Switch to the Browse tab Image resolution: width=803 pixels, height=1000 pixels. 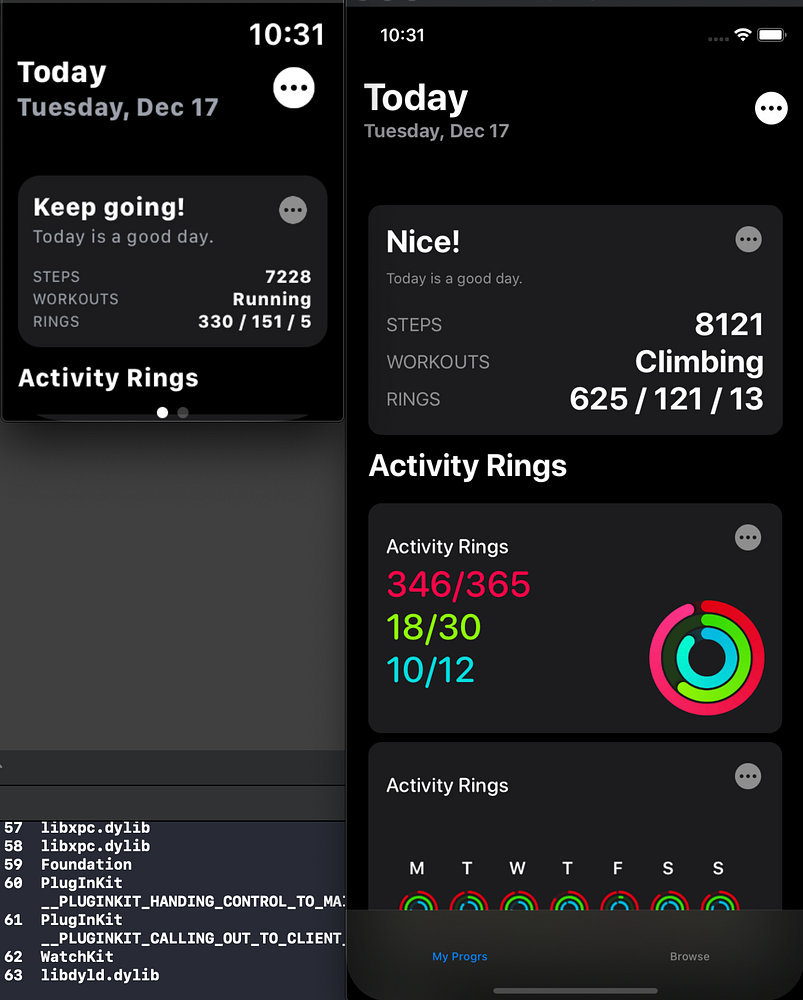point(689,956)
